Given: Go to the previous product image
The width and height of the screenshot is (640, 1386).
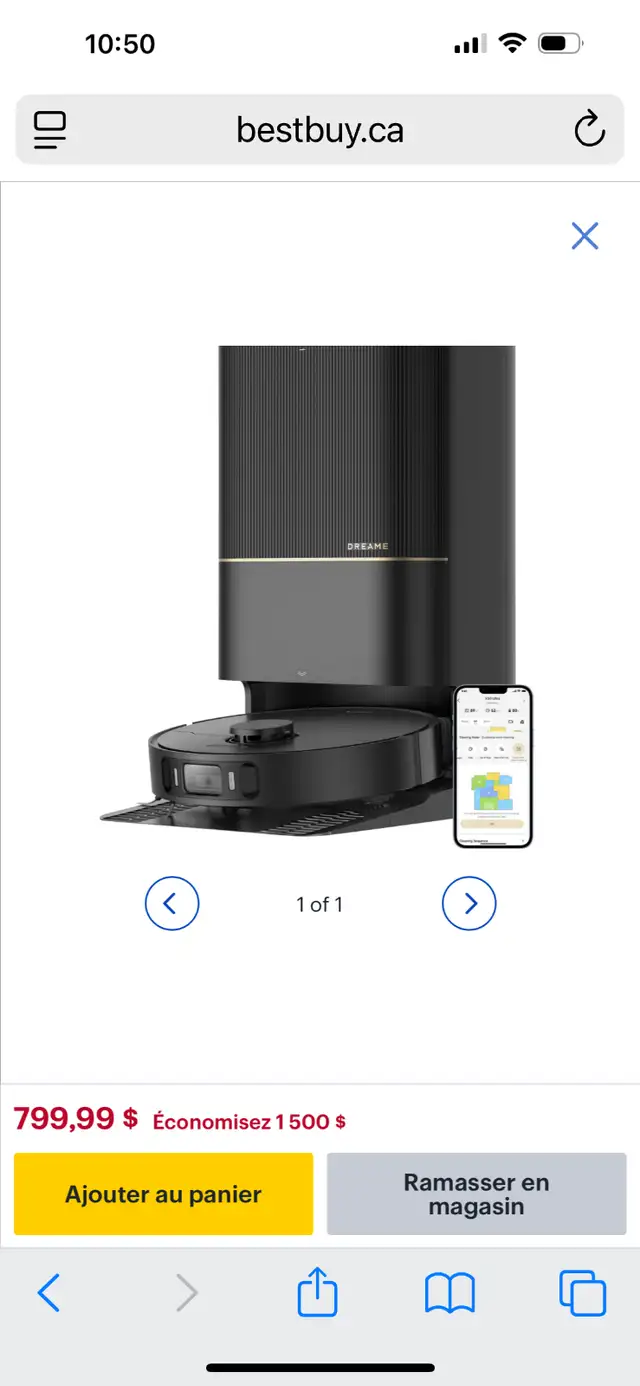Looking at the screenshot, I should pyautogui.click(x=172, y=904).
